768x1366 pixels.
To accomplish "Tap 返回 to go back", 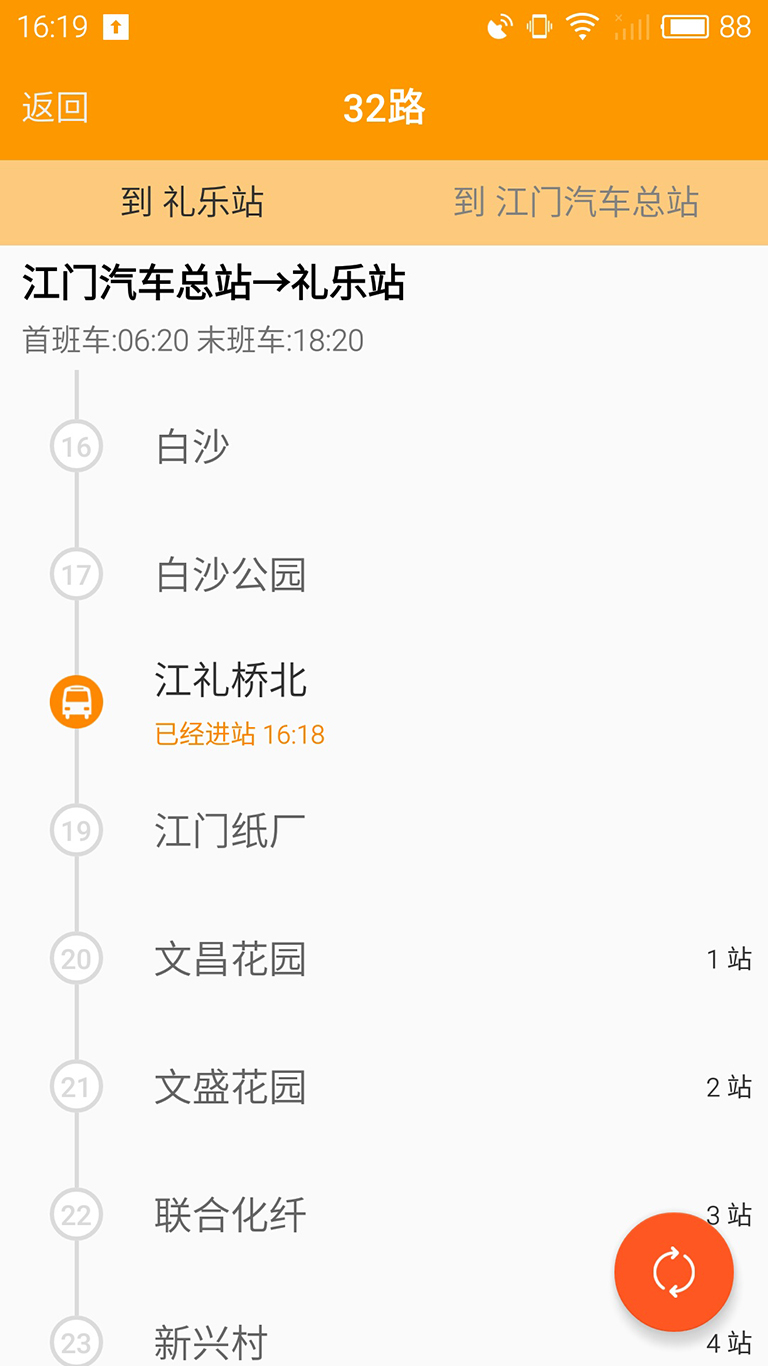I will pos(55,108).
